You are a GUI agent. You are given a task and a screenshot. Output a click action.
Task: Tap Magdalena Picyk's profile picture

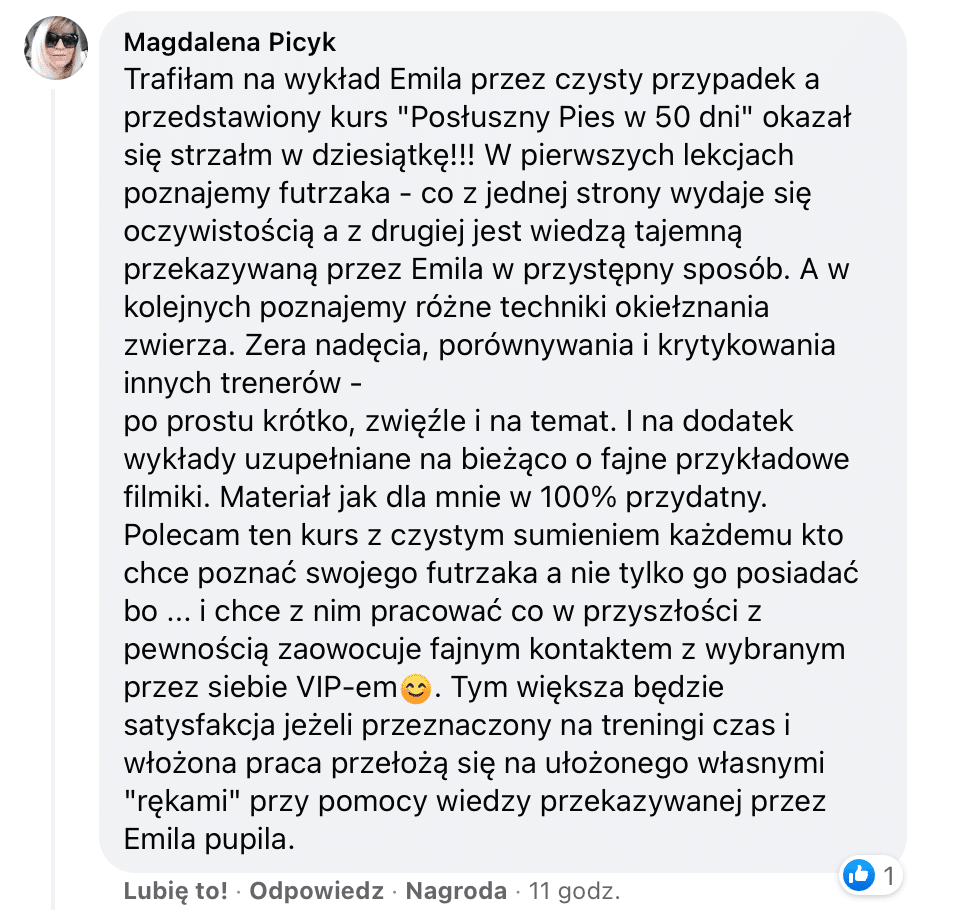click(57, 49)
